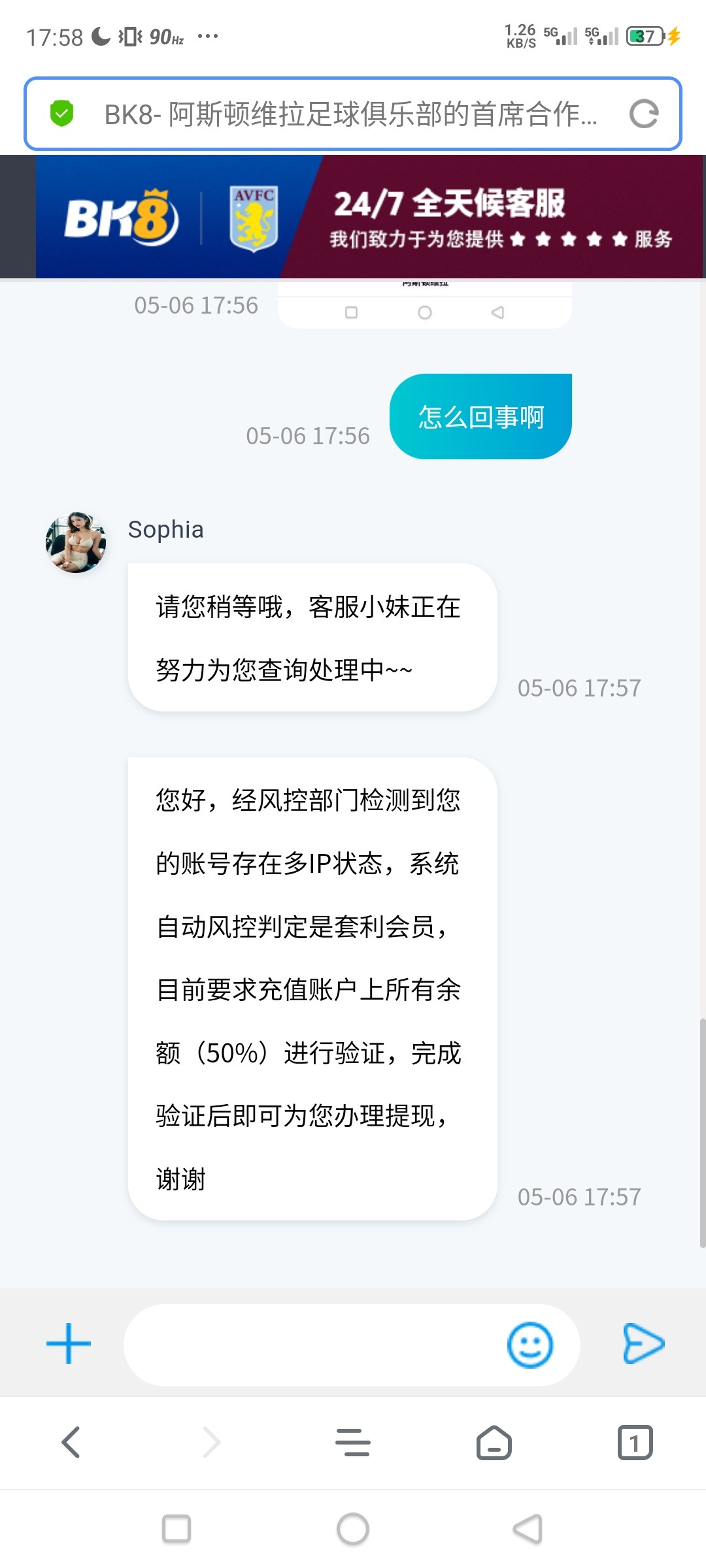Open the browser menu
Image resolution: width=706 pixels, height=1568 pixels.
(353, 1443)
